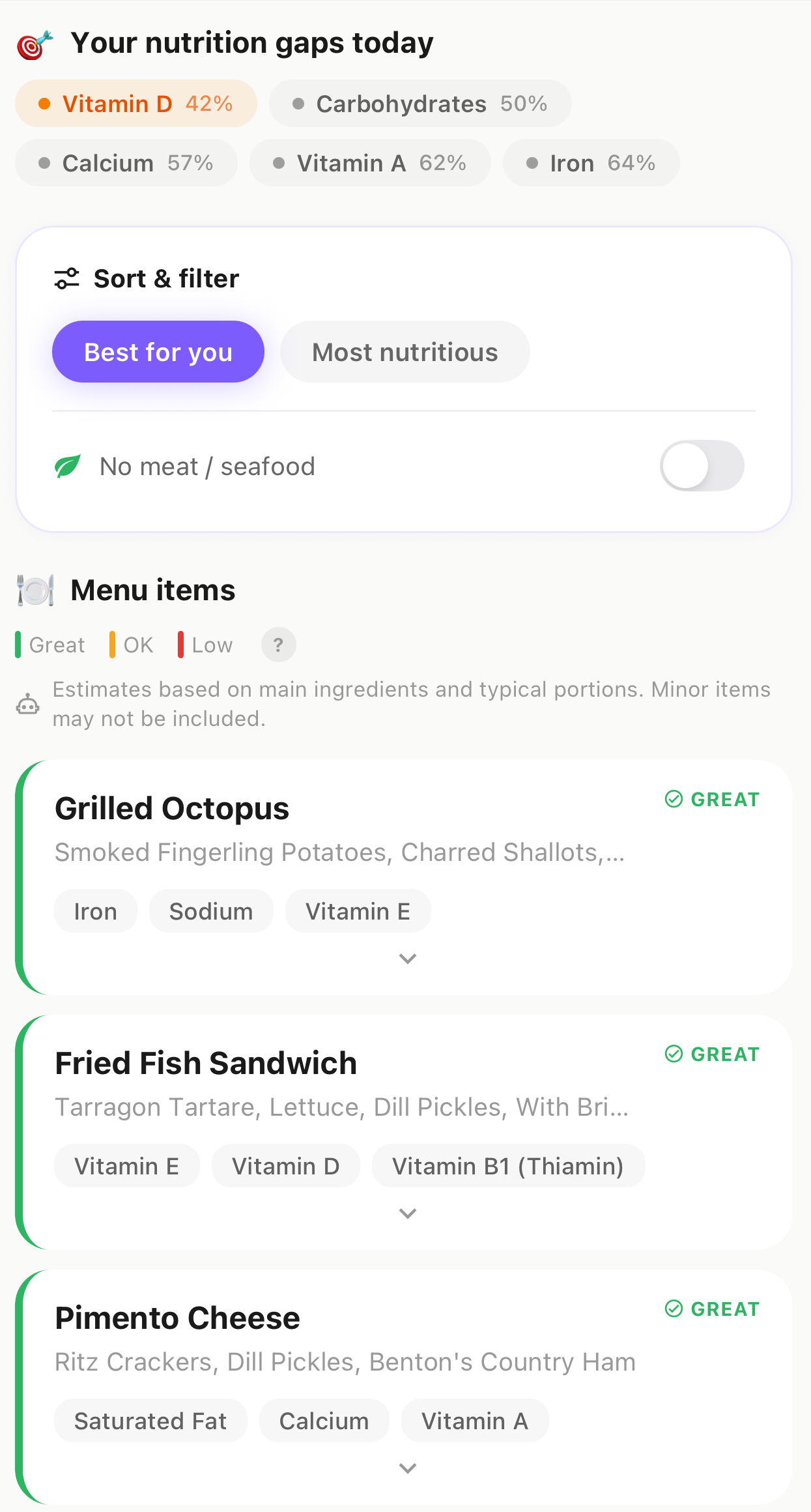Open the Vitamin D 42% nutrition gap chip
Viewport: 811px width, 1512px height.
pos(135,103)
